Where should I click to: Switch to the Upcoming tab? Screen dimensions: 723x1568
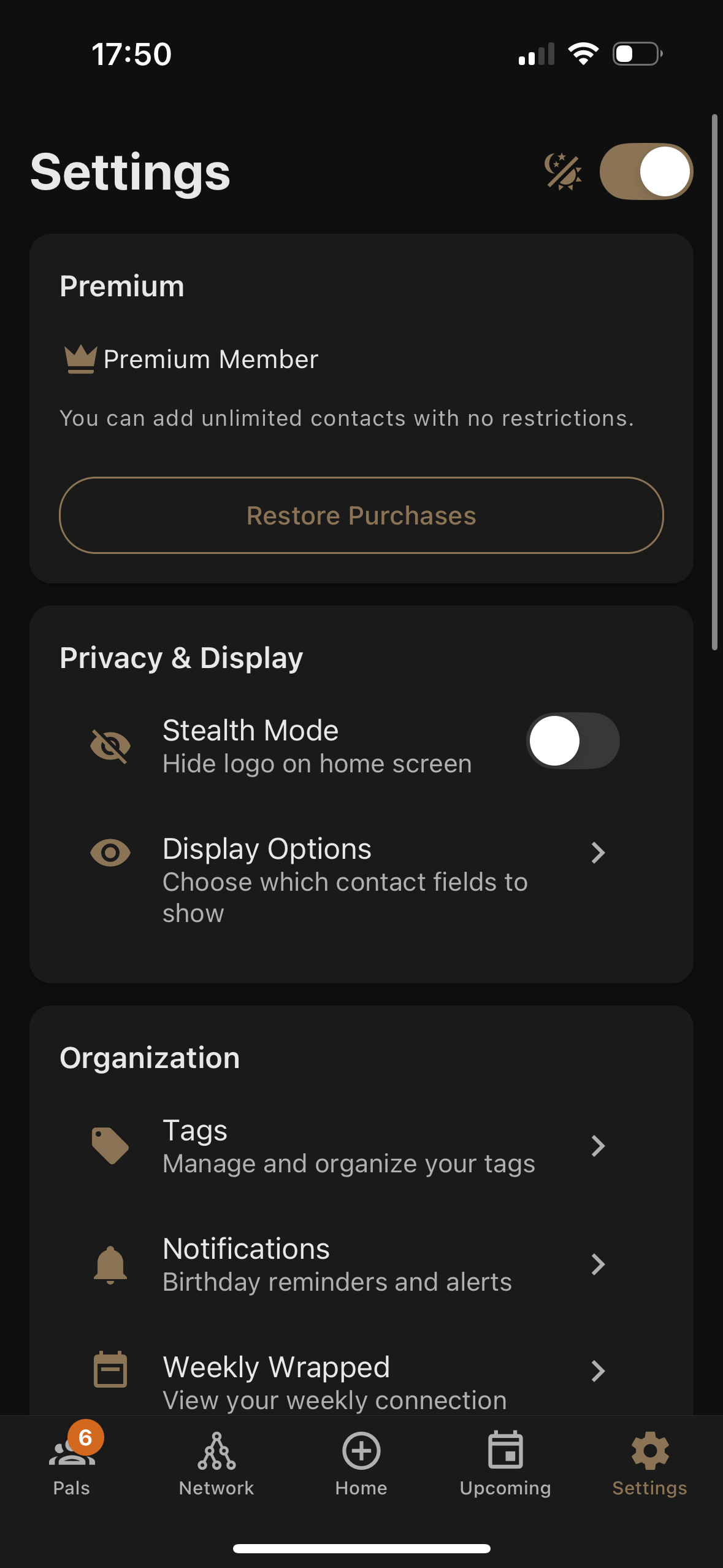(505, 1462)
